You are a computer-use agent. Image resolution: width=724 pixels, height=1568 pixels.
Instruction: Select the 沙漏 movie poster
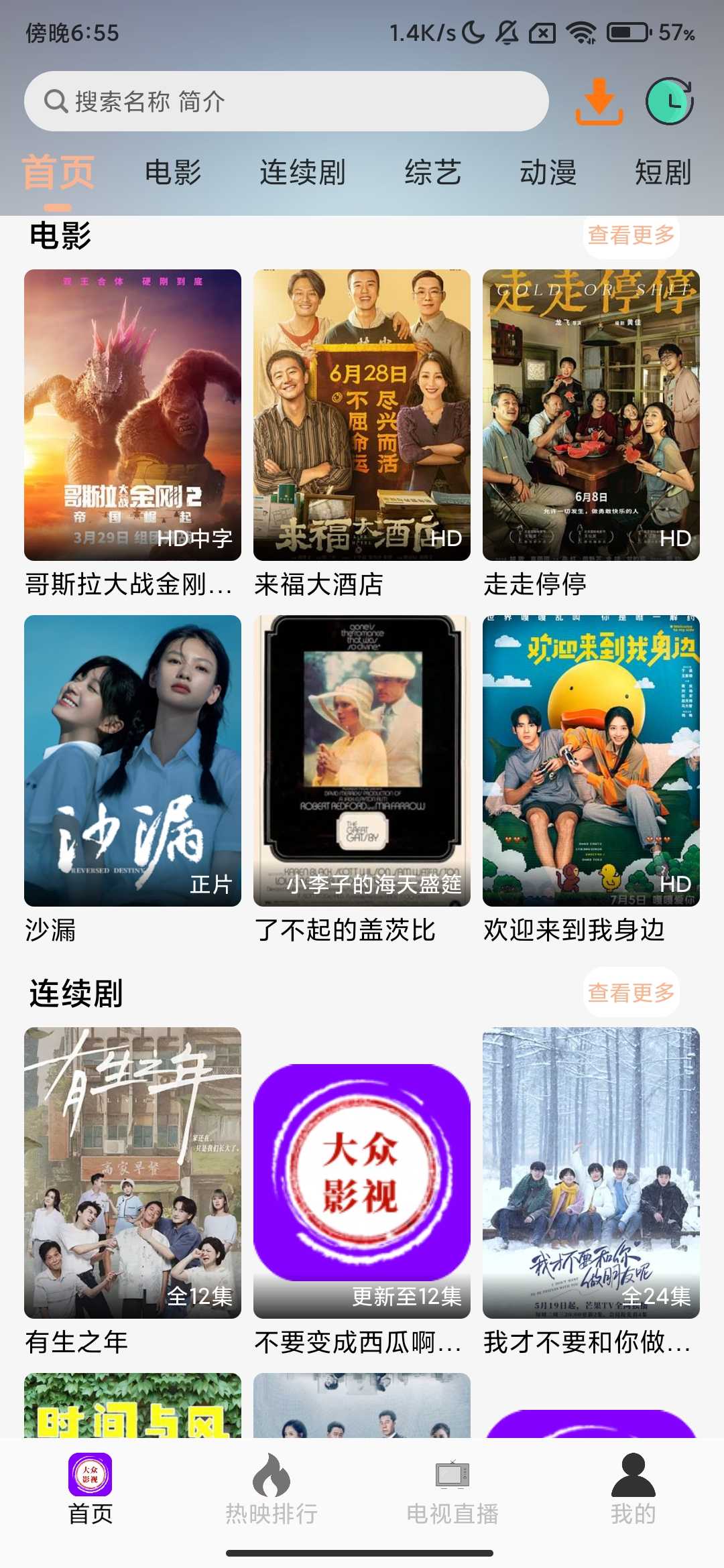coord(133,761)
